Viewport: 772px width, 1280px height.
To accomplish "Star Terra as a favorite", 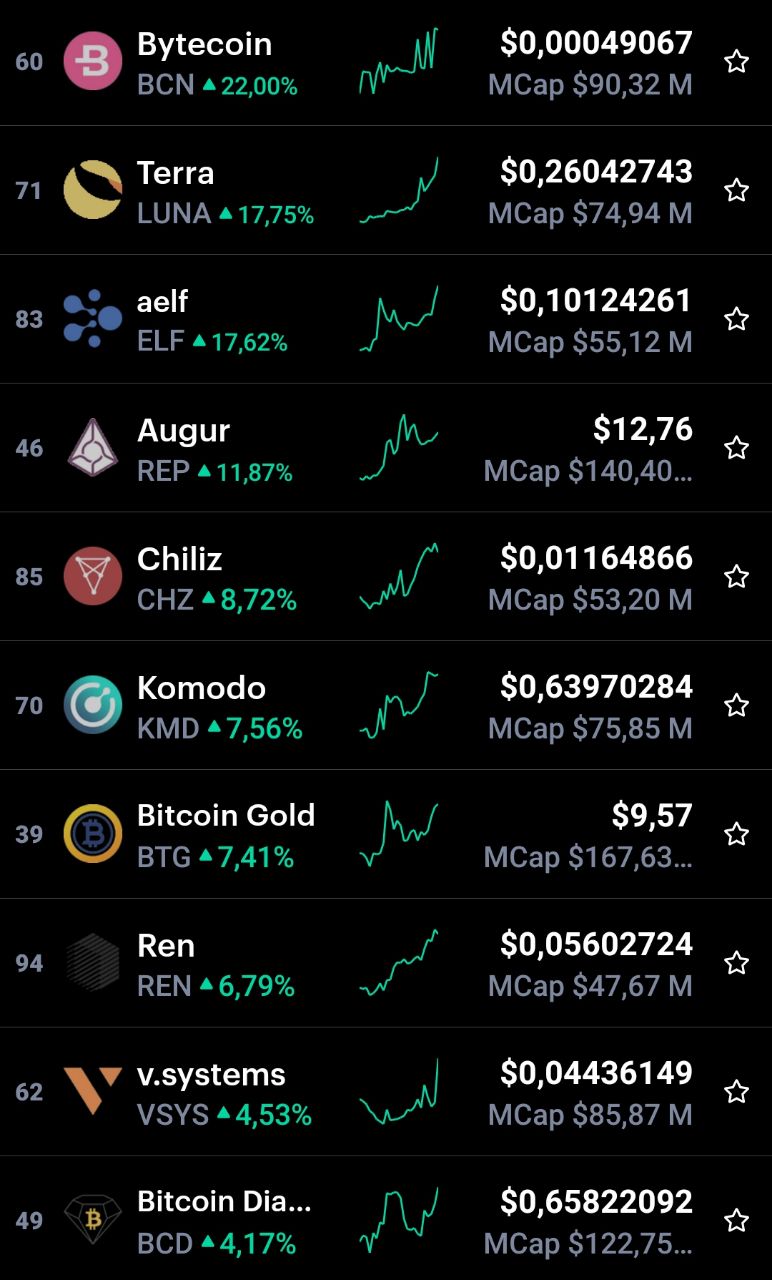I will point(737,190).
